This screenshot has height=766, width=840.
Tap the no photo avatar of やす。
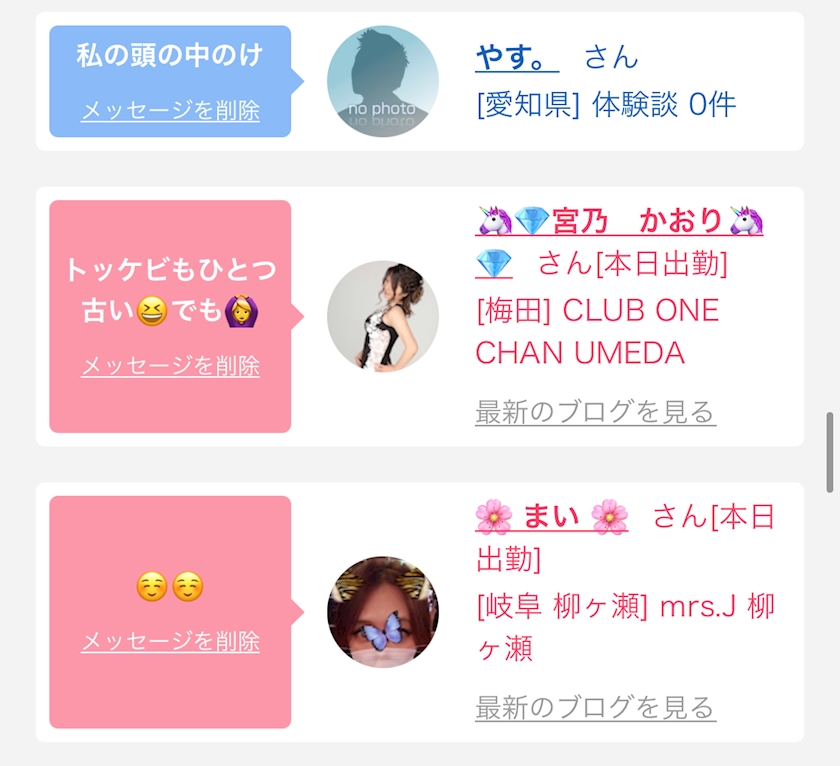coord(382,81)
